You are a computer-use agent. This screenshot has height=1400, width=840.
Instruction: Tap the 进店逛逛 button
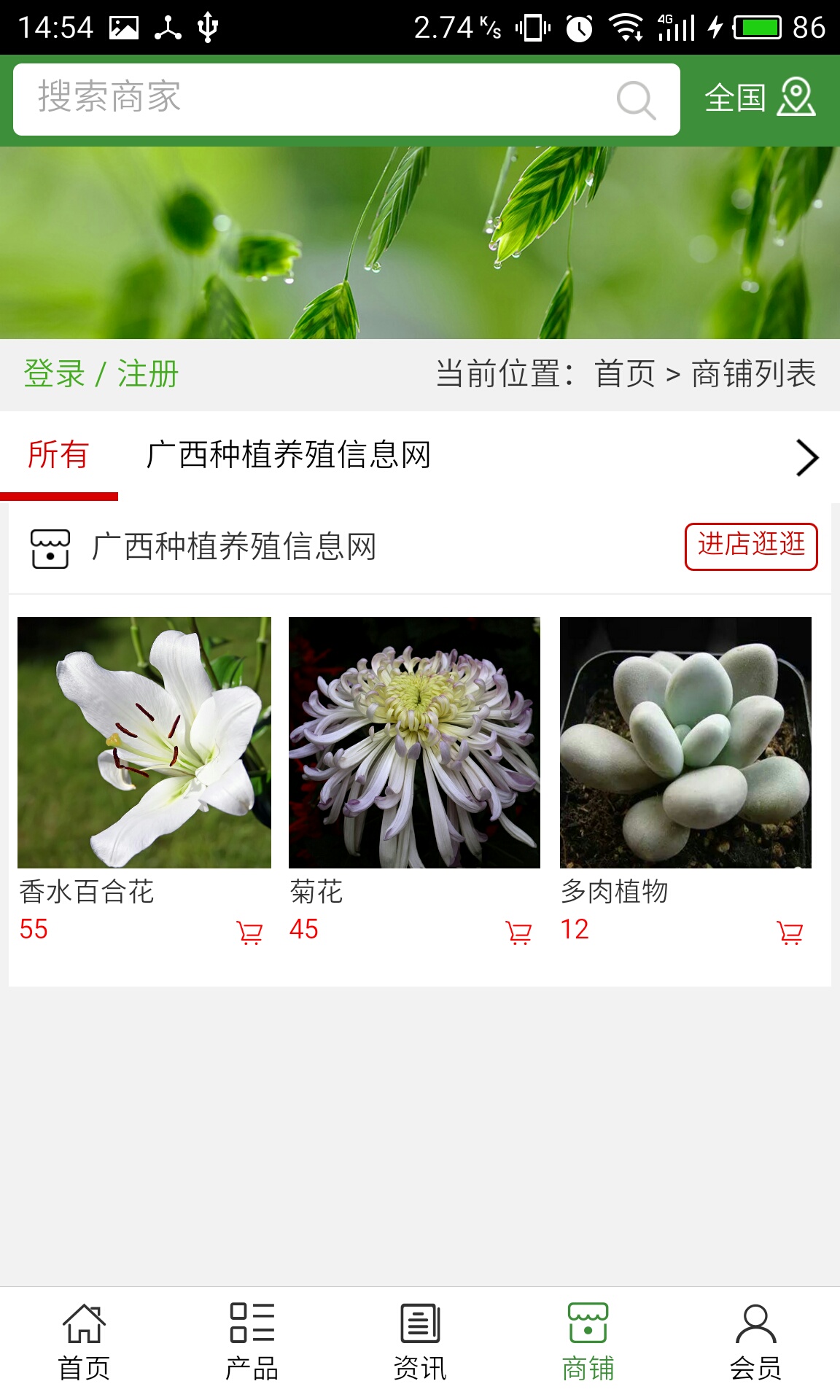tap(751, 545)
